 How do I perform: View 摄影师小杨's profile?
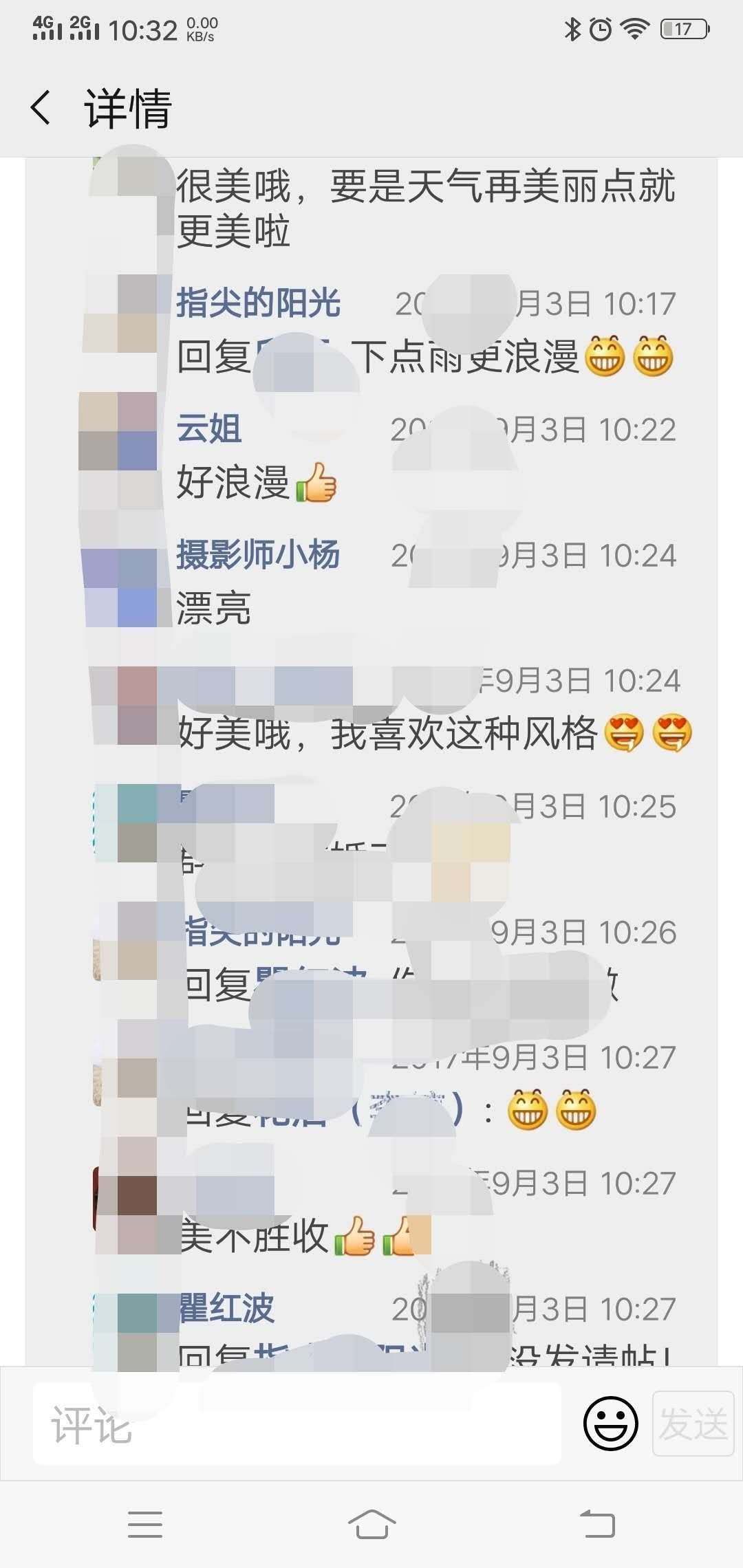pyautogui.click(x=258, y=554)
